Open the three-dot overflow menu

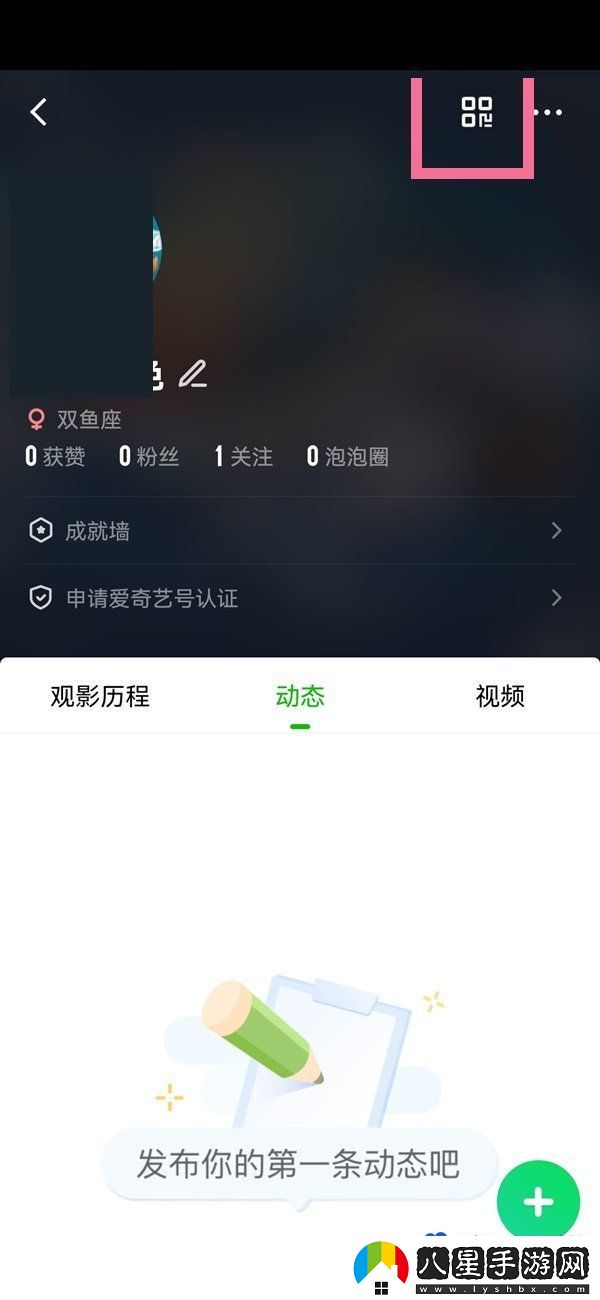click(x=548, y=112)
